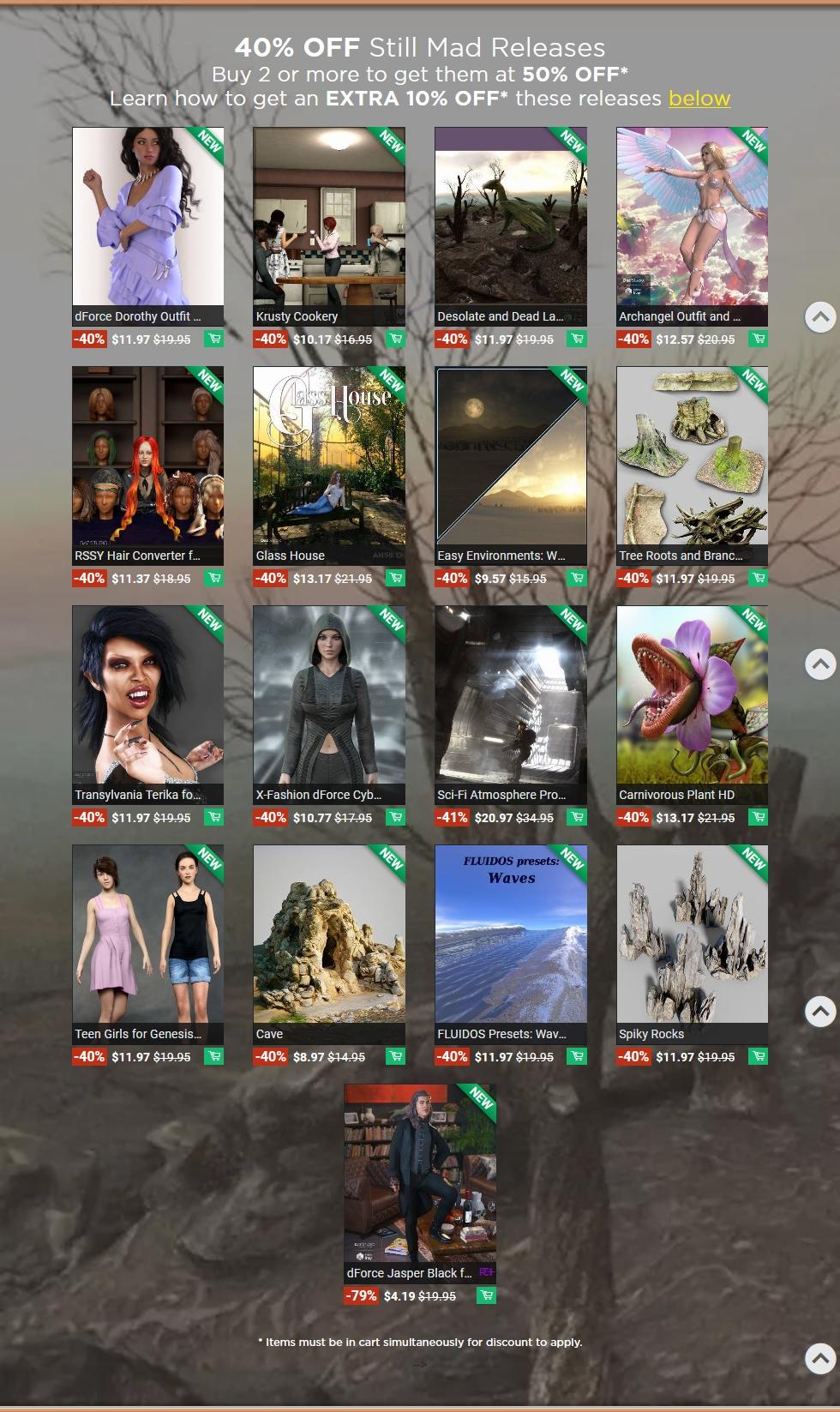840x1412 pixels.
Task: Add Cave to the cart
Action: (x=395, y=1056)
